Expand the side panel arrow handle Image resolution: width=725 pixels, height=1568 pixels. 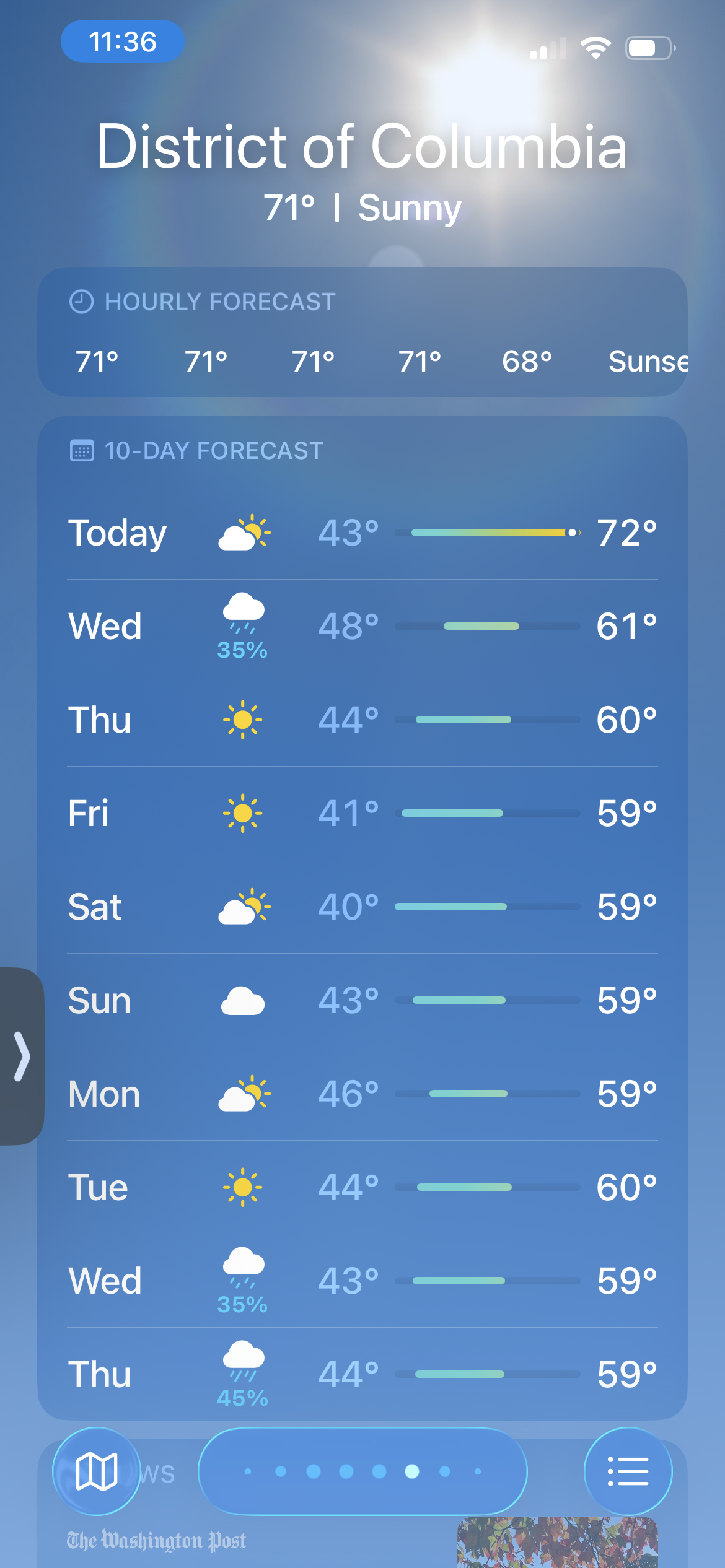point(22,1056)
